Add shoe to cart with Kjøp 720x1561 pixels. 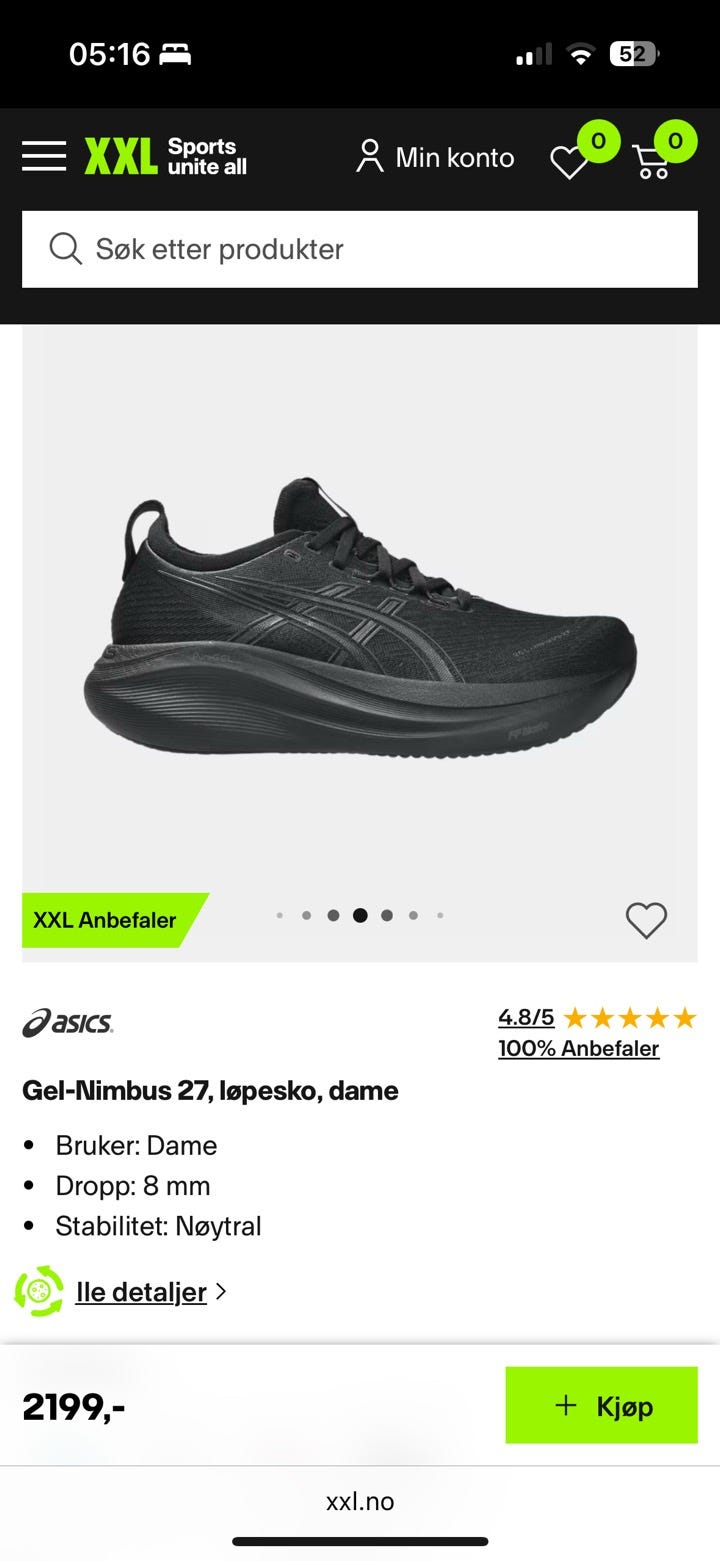pos(601,1405)
